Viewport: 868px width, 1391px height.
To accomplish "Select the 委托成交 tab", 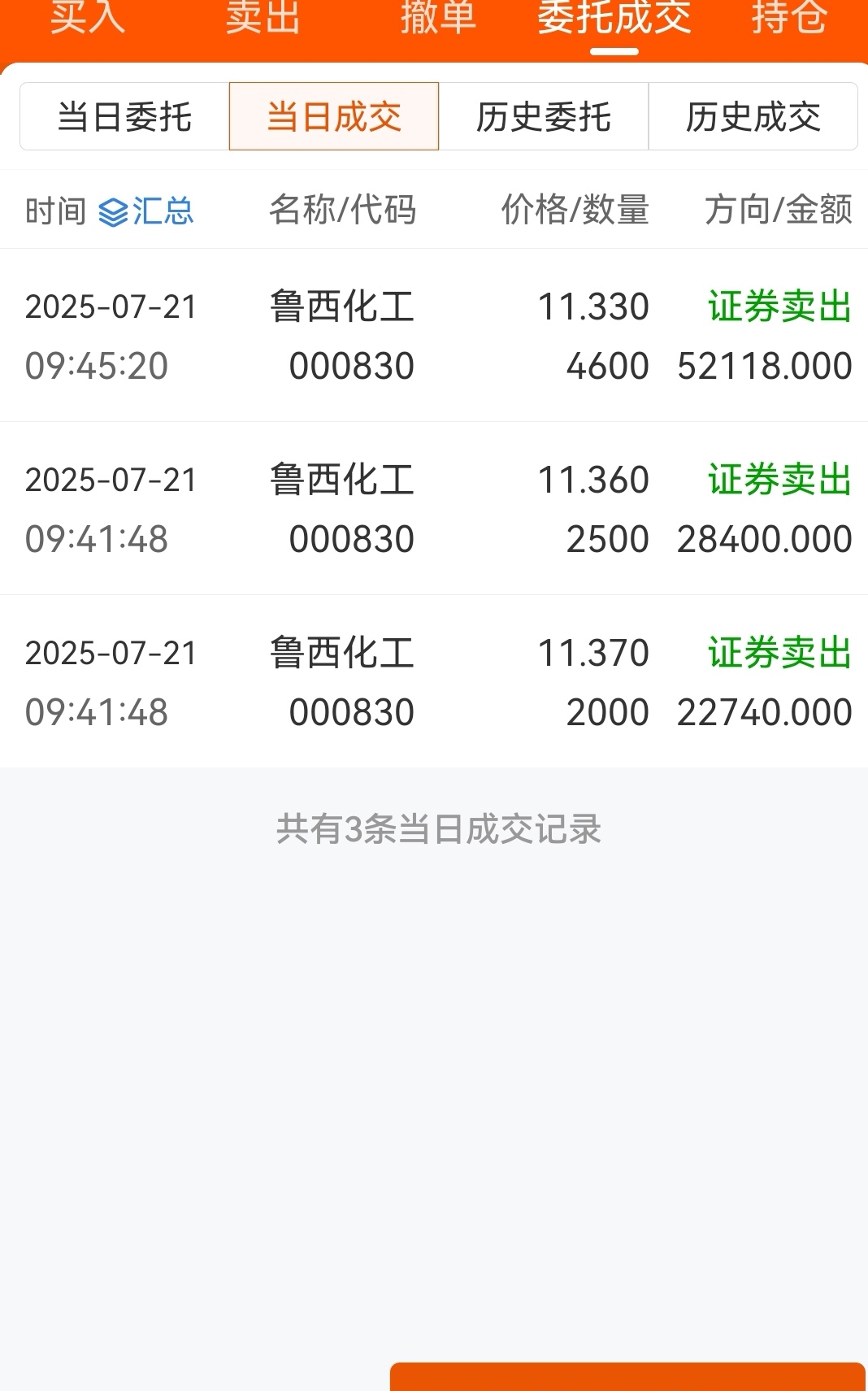I will point(614,18).
